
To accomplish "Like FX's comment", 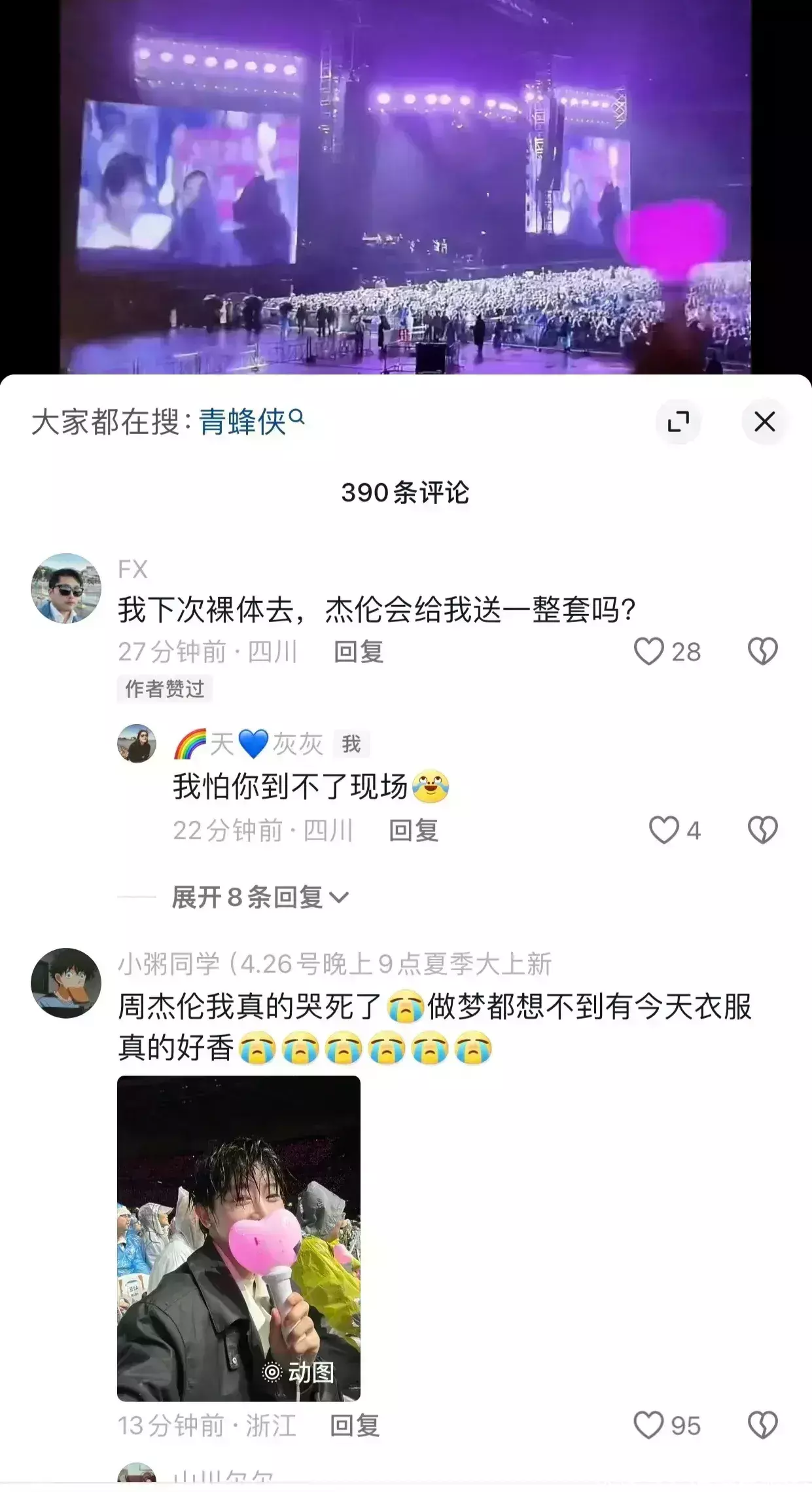I will [649, 652].
